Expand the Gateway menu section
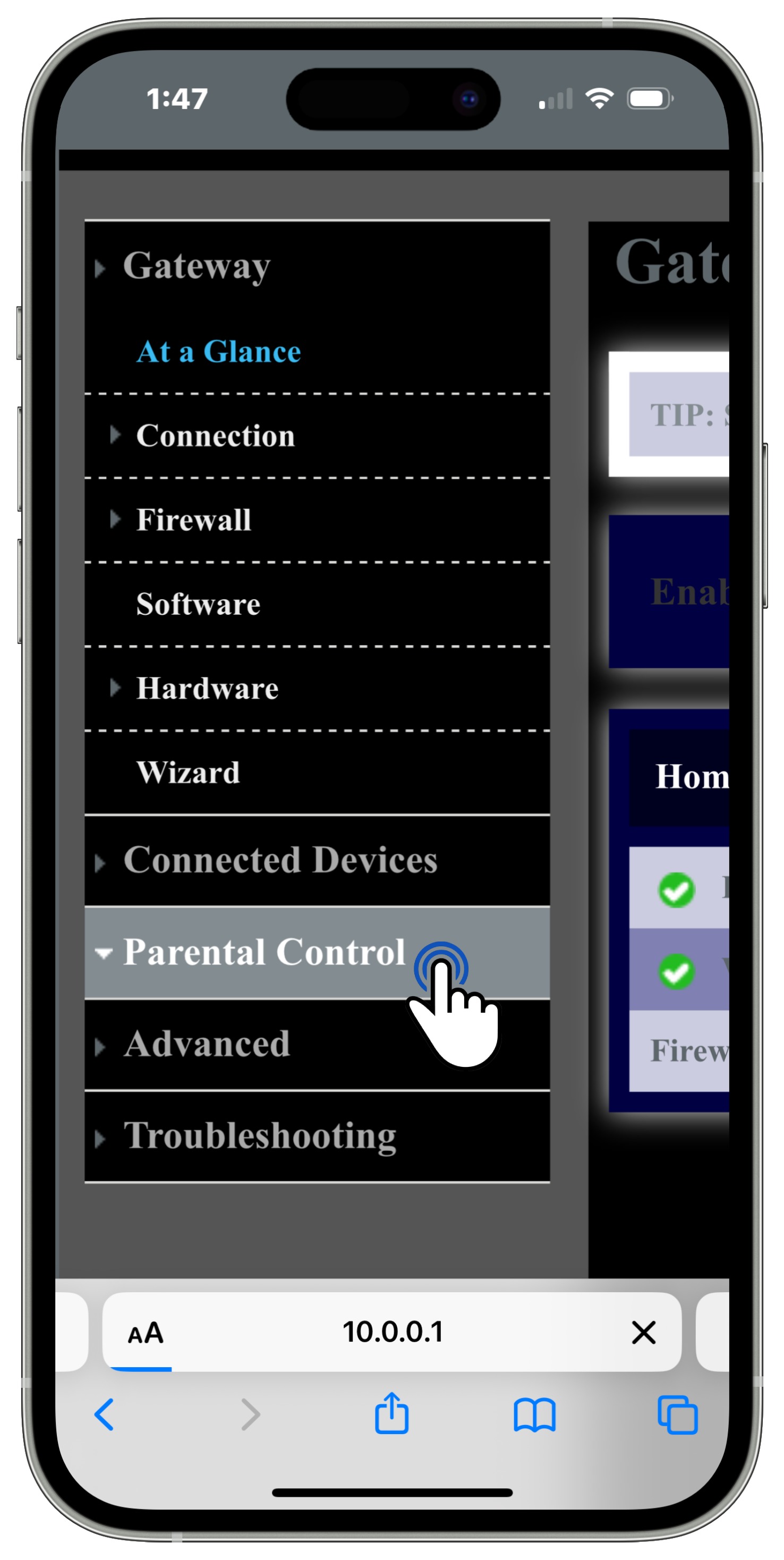 [x=196, y=266]
